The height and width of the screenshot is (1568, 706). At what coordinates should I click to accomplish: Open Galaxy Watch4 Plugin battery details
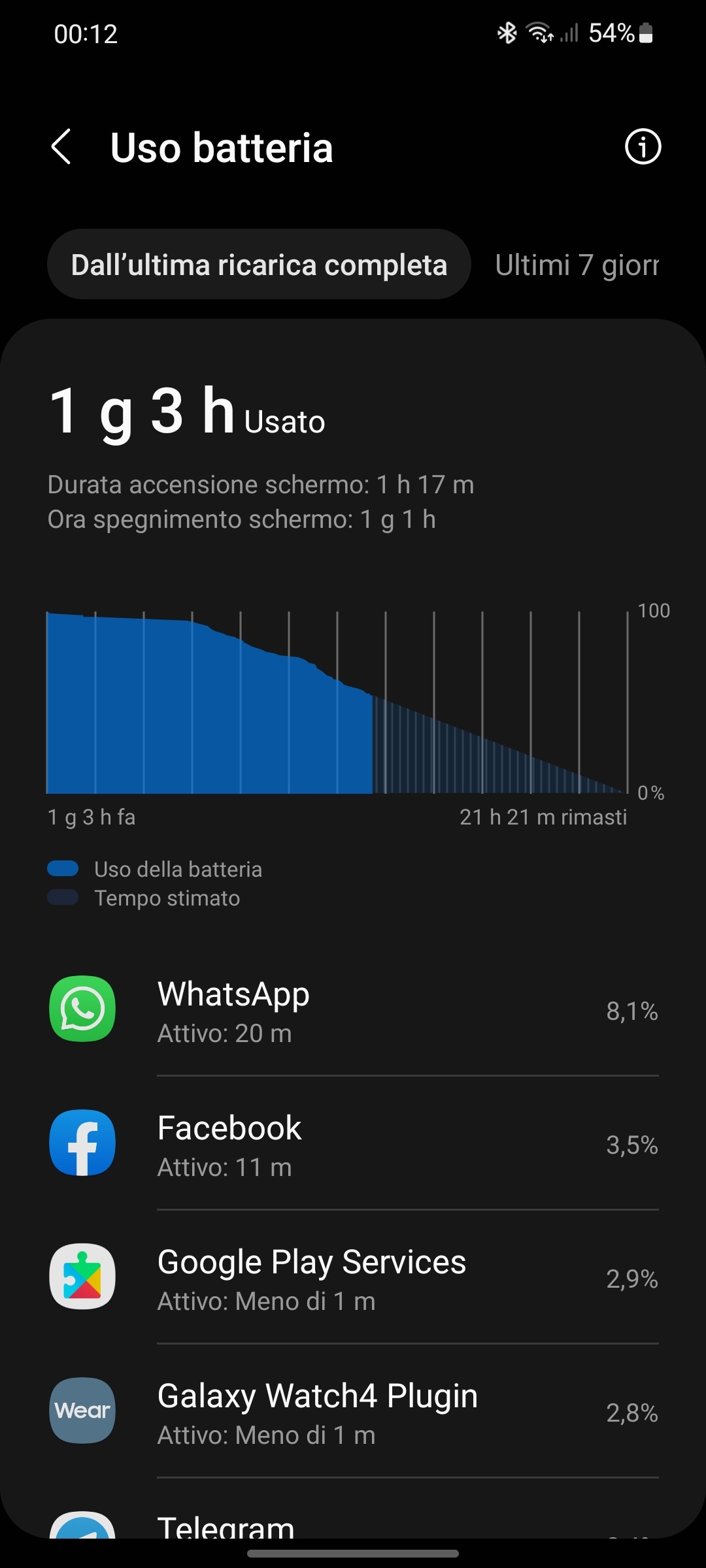coord(353,1411)
